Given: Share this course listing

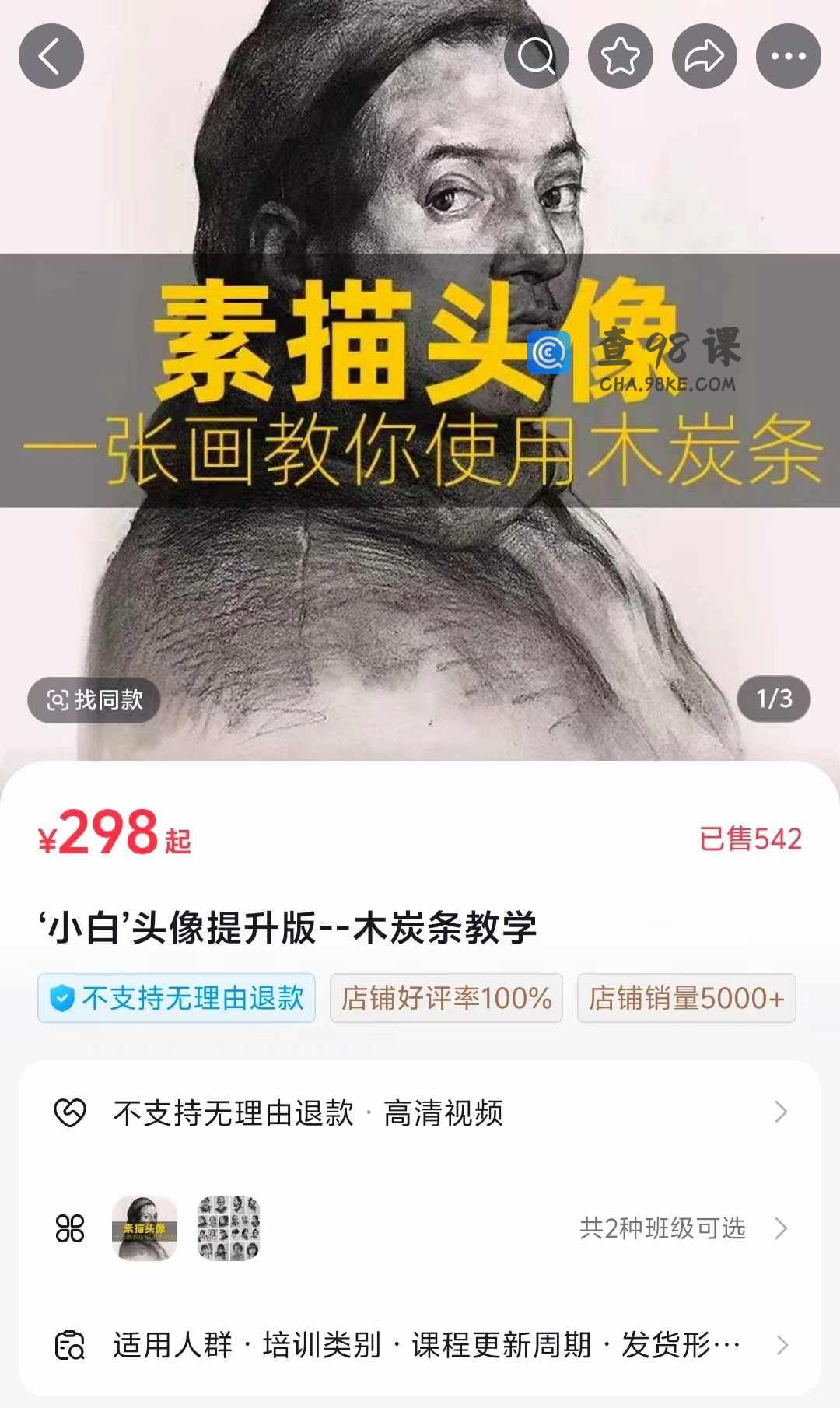Looking at the screenshot, I should click(x=704, y=56).
